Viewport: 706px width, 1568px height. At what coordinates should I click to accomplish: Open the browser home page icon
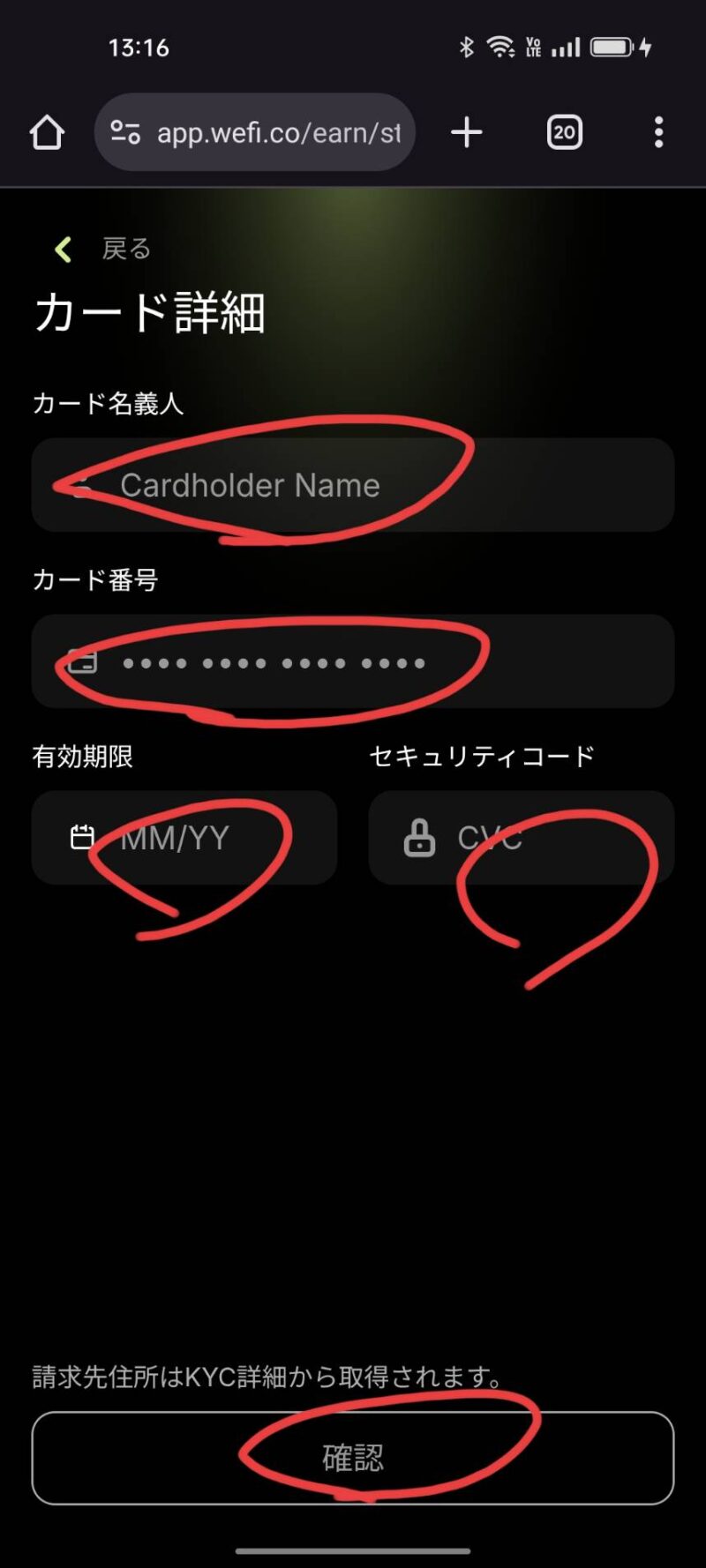click(x=47, y=133)
